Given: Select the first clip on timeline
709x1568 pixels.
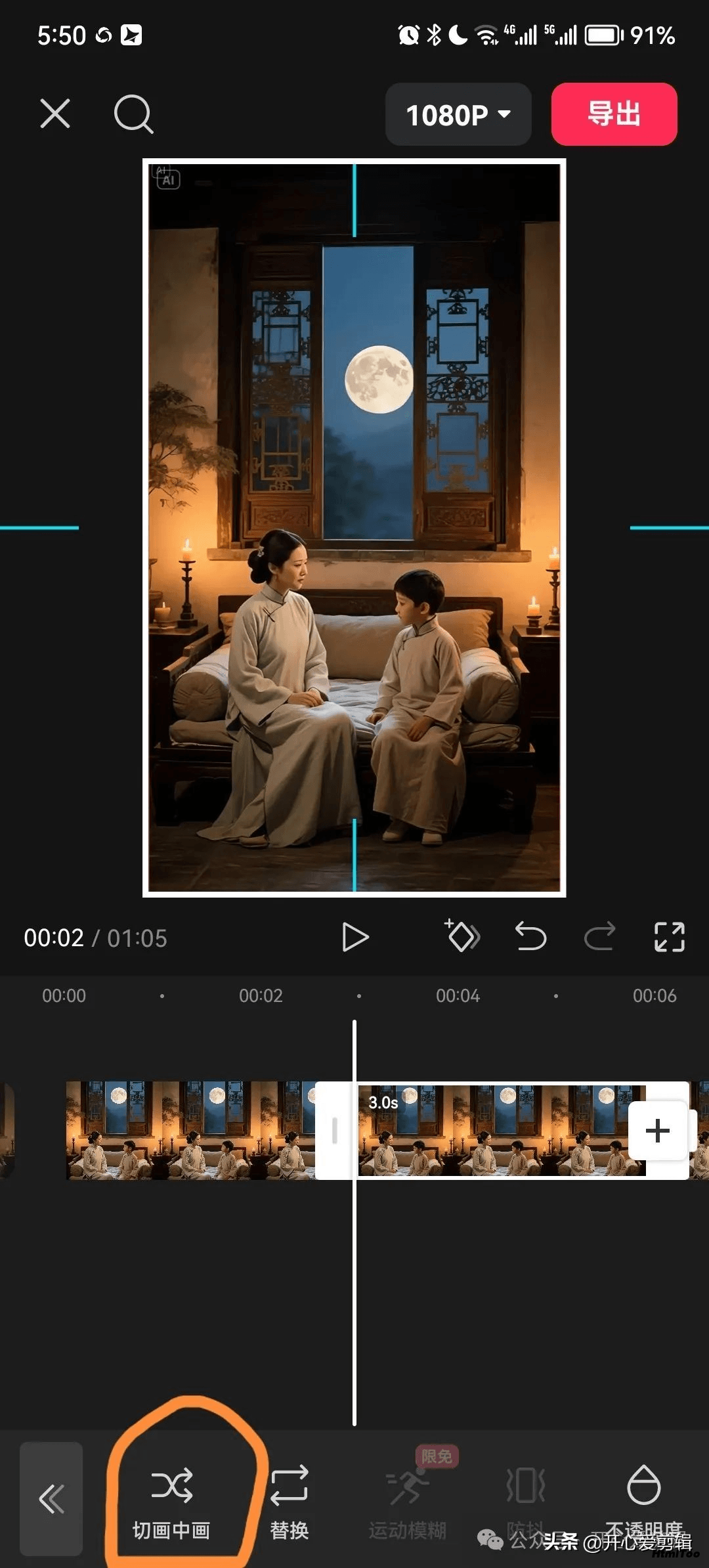Looking at the screenshot, I should 190,1131.
